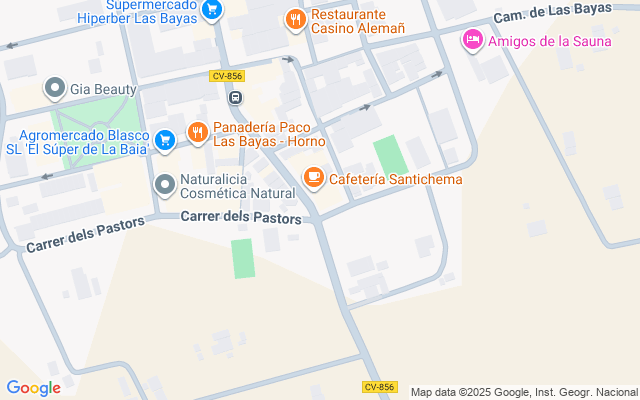Tap the bus stop icon on CV-856
The image size is (640, 400).
235,98
